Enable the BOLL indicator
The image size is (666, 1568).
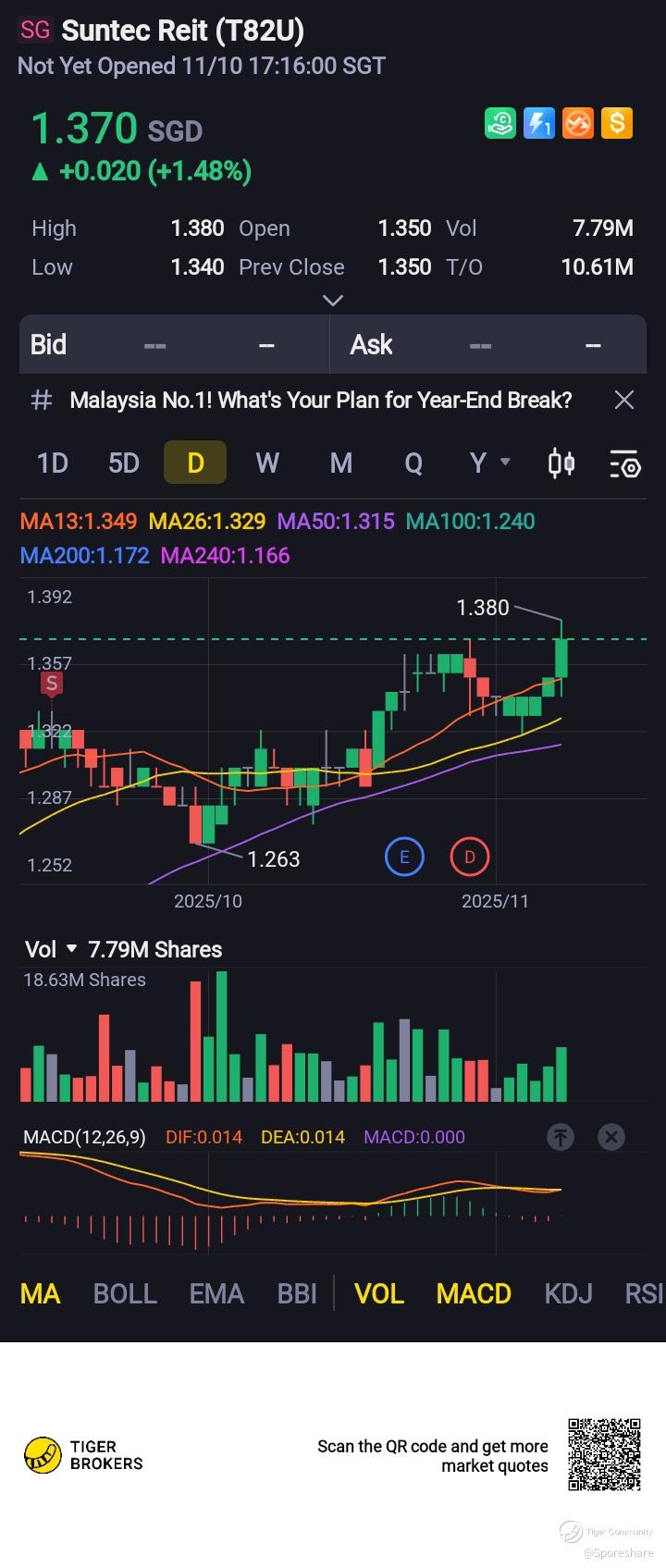(x=125, y=1293)
